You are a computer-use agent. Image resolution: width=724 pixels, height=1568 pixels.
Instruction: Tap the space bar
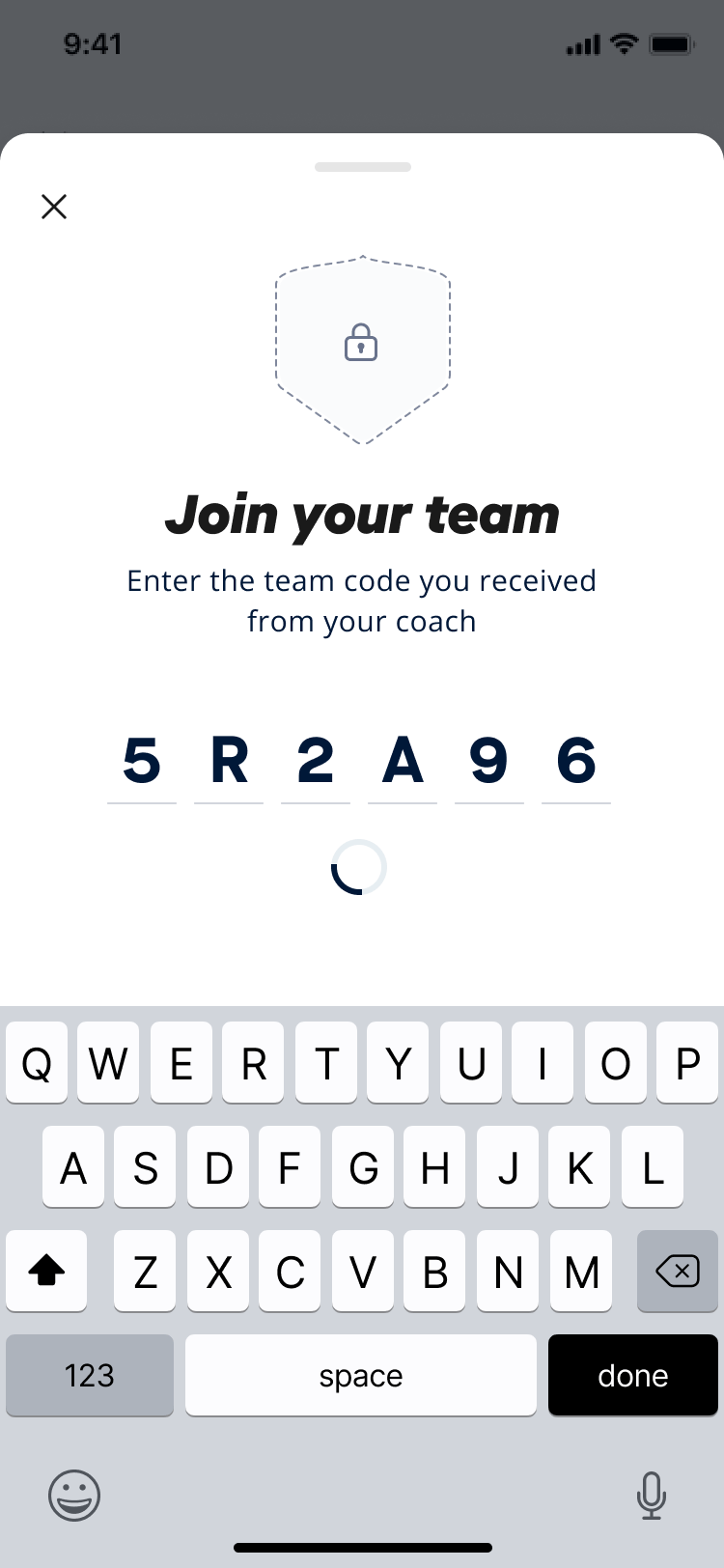click(x=360, y=1375)
